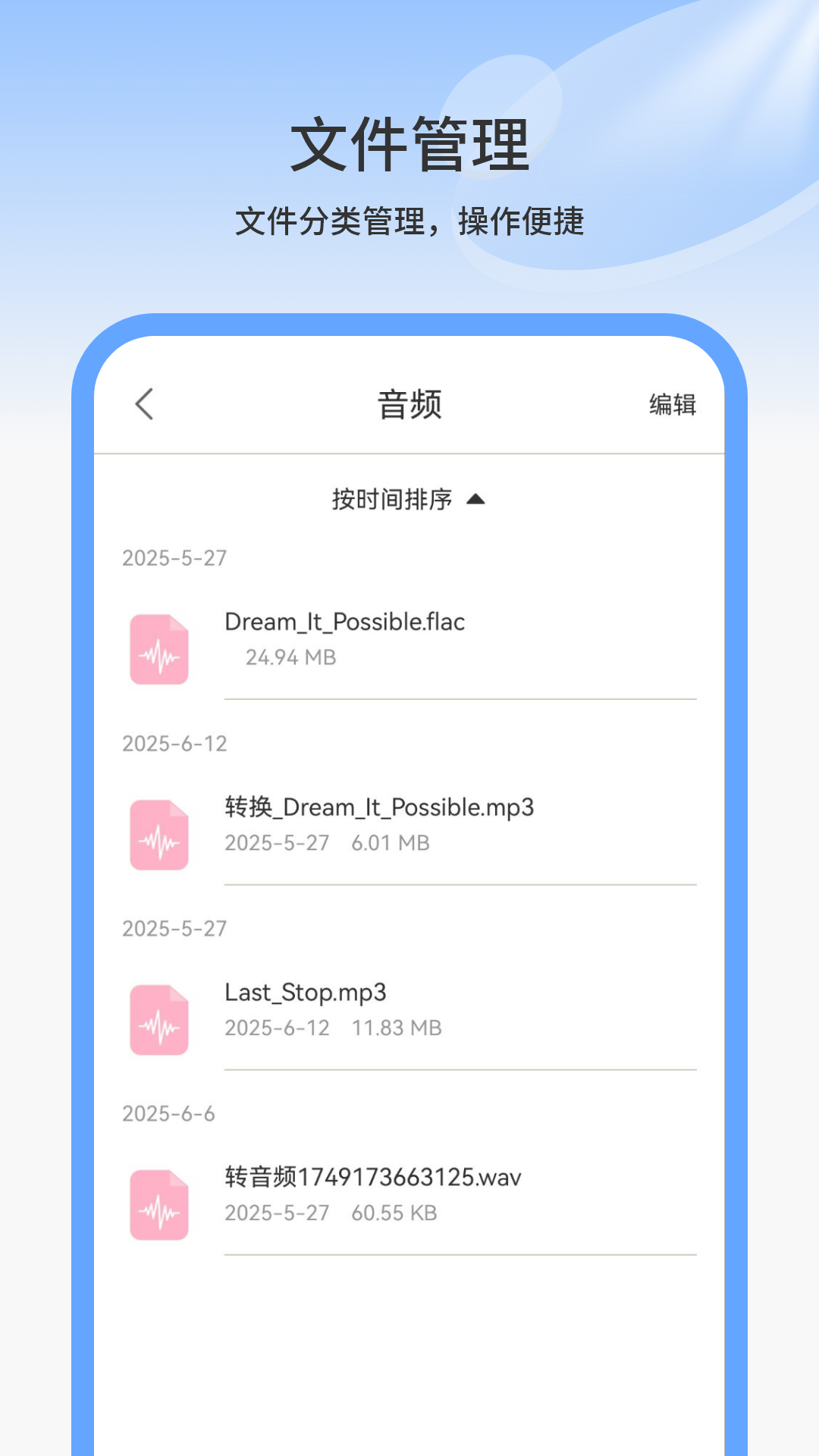Click the 24.94 MB size label

click(x=291, y=658)
